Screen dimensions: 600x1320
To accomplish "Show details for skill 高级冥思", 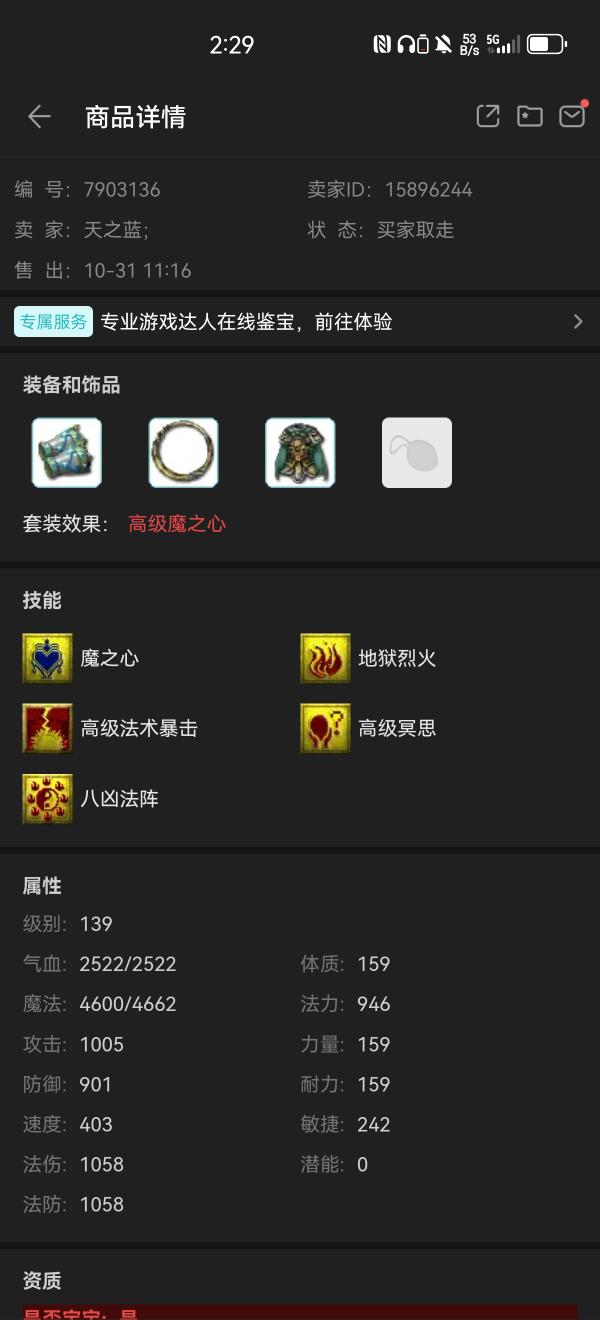I will [326, 728].
